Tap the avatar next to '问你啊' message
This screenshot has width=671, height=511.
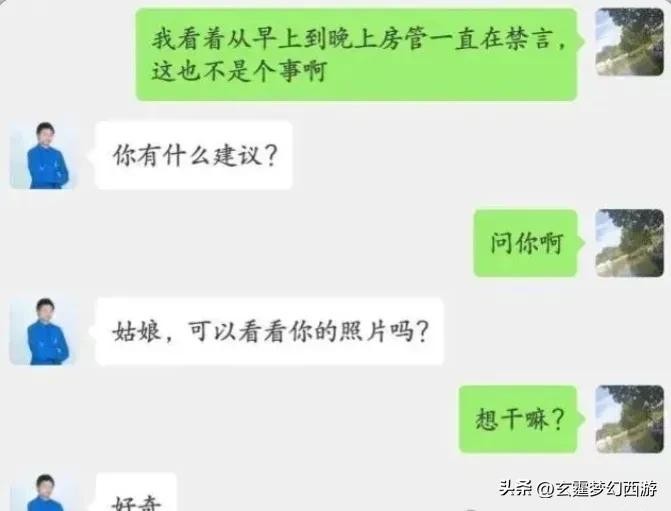click(629, 243)
